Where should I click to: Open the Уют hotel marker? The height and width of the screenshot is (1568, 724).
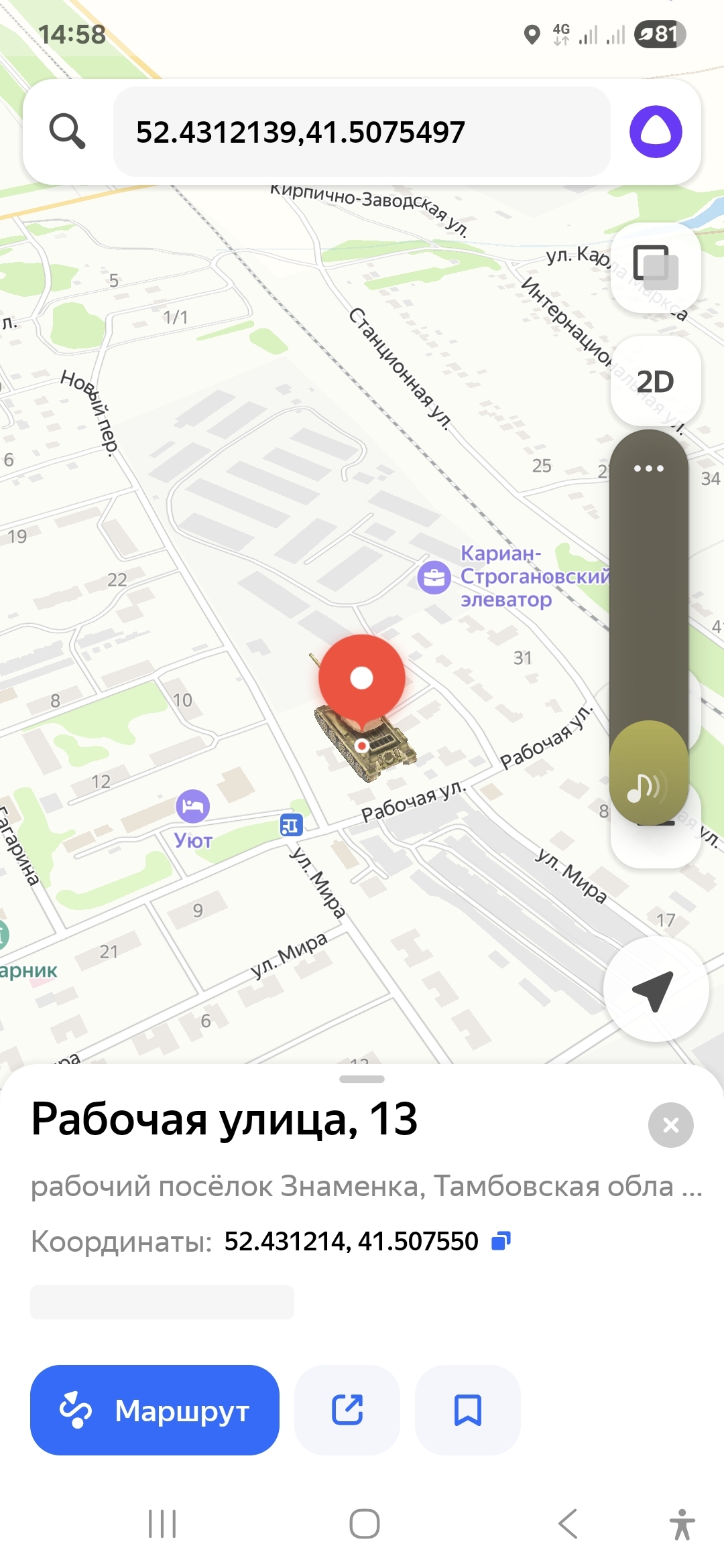[193, 806]
